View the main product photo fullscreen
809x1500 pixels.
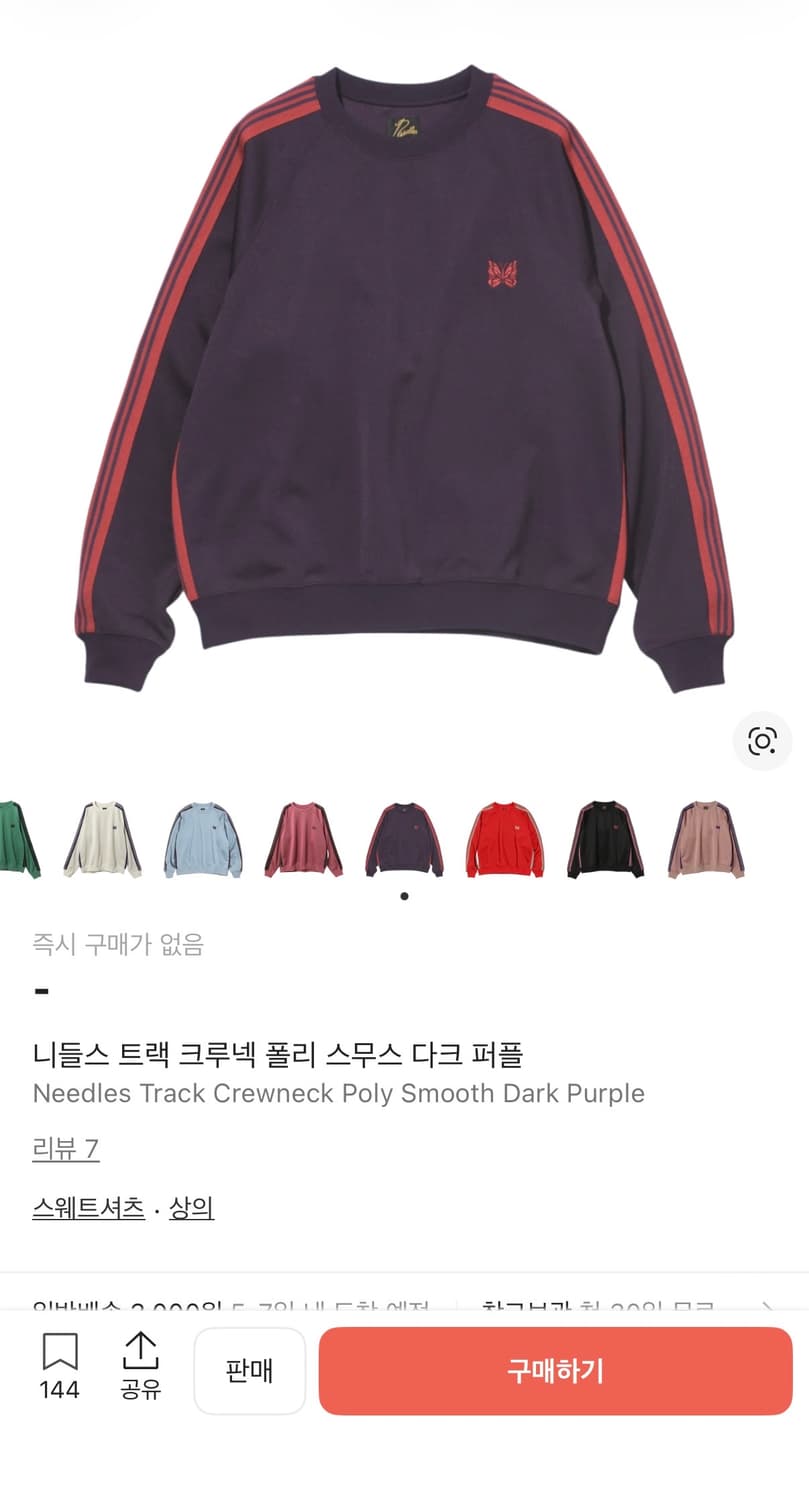tap(404, 380)
